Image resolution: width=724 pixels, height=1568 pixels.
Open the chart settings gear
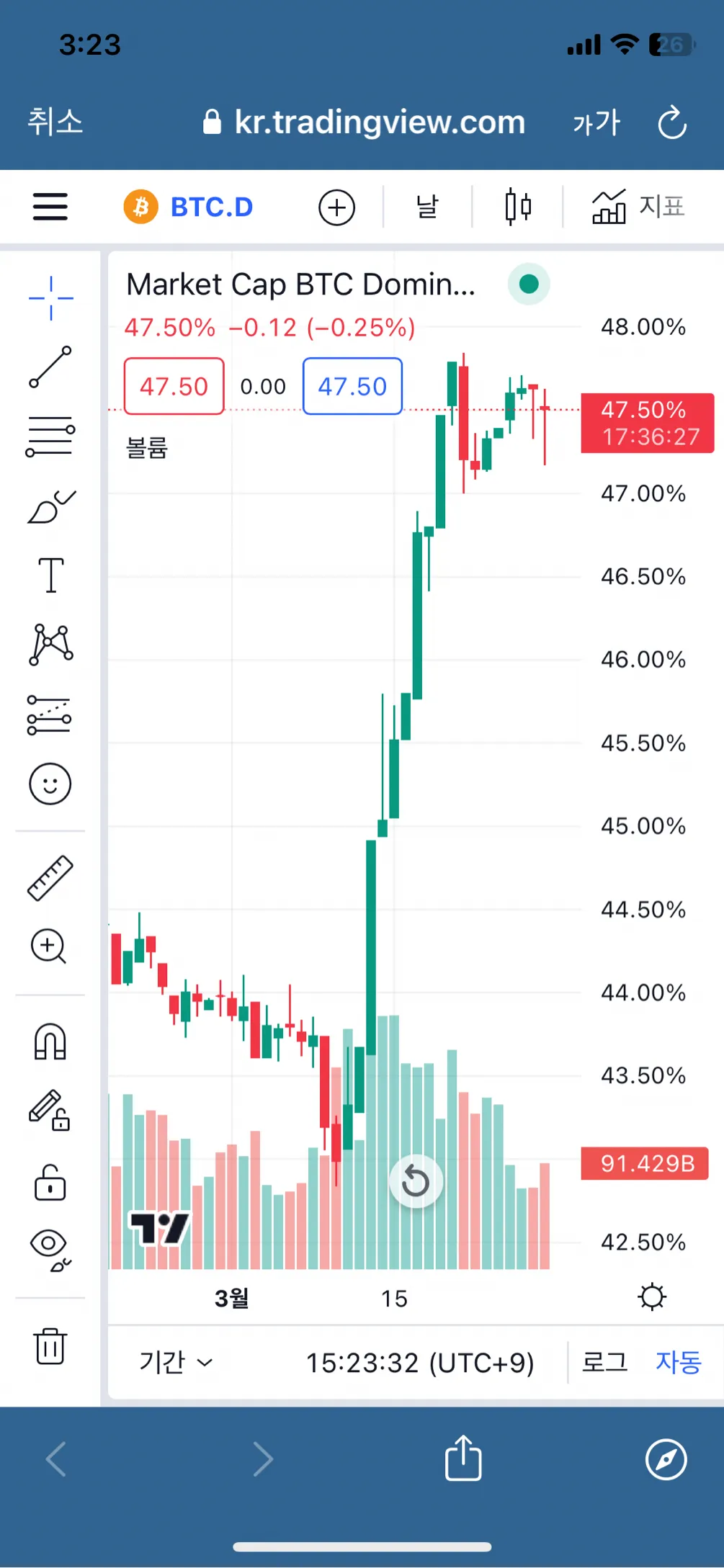click(652, 1297)
